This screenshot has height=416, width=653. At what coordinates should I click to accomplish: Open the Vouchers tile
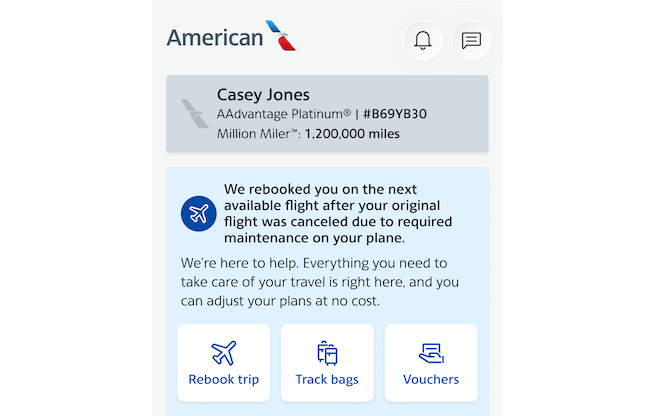click(431, 363)
